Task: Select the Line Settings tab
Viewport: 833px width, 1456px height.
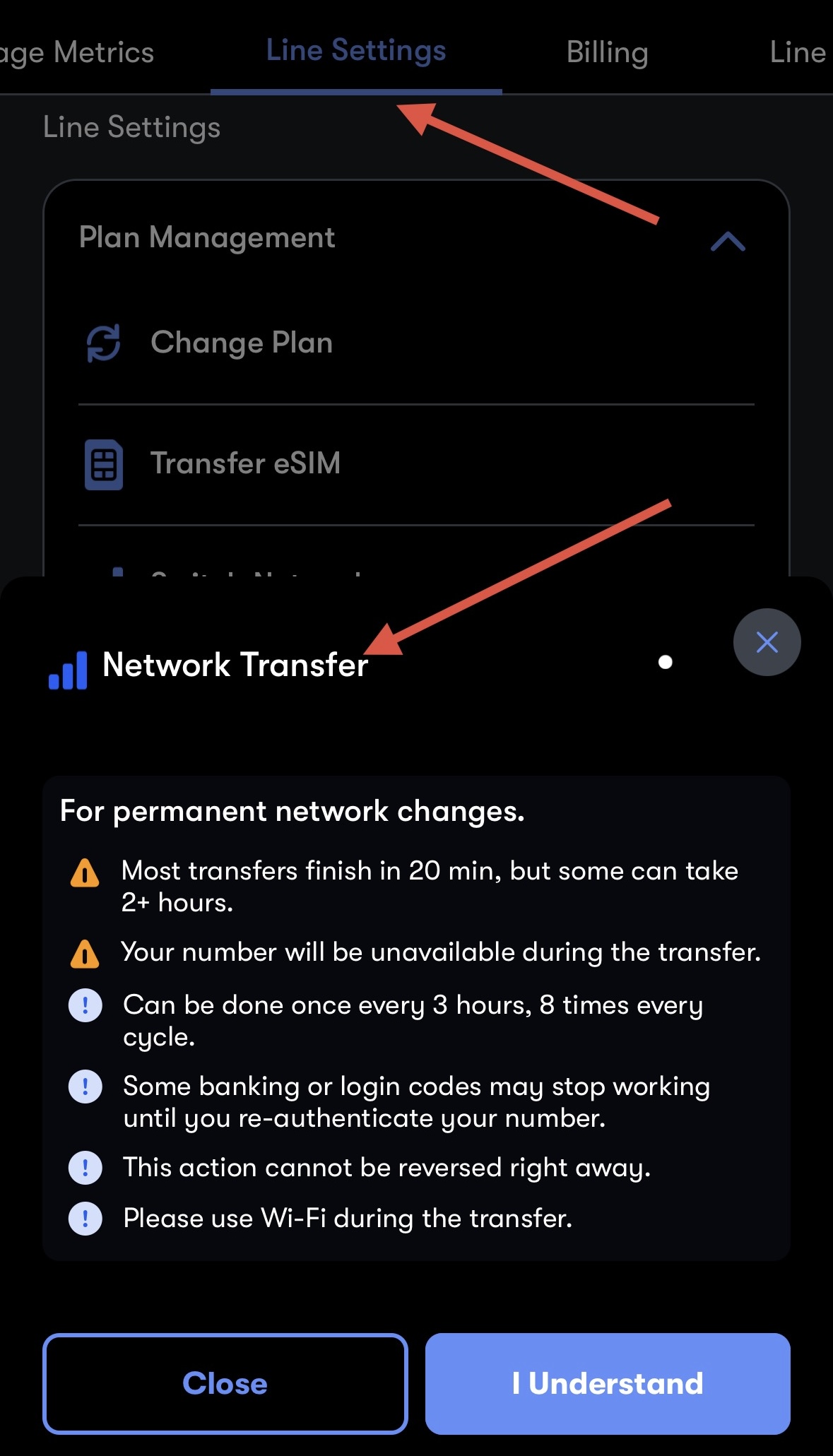Action: 356,51
